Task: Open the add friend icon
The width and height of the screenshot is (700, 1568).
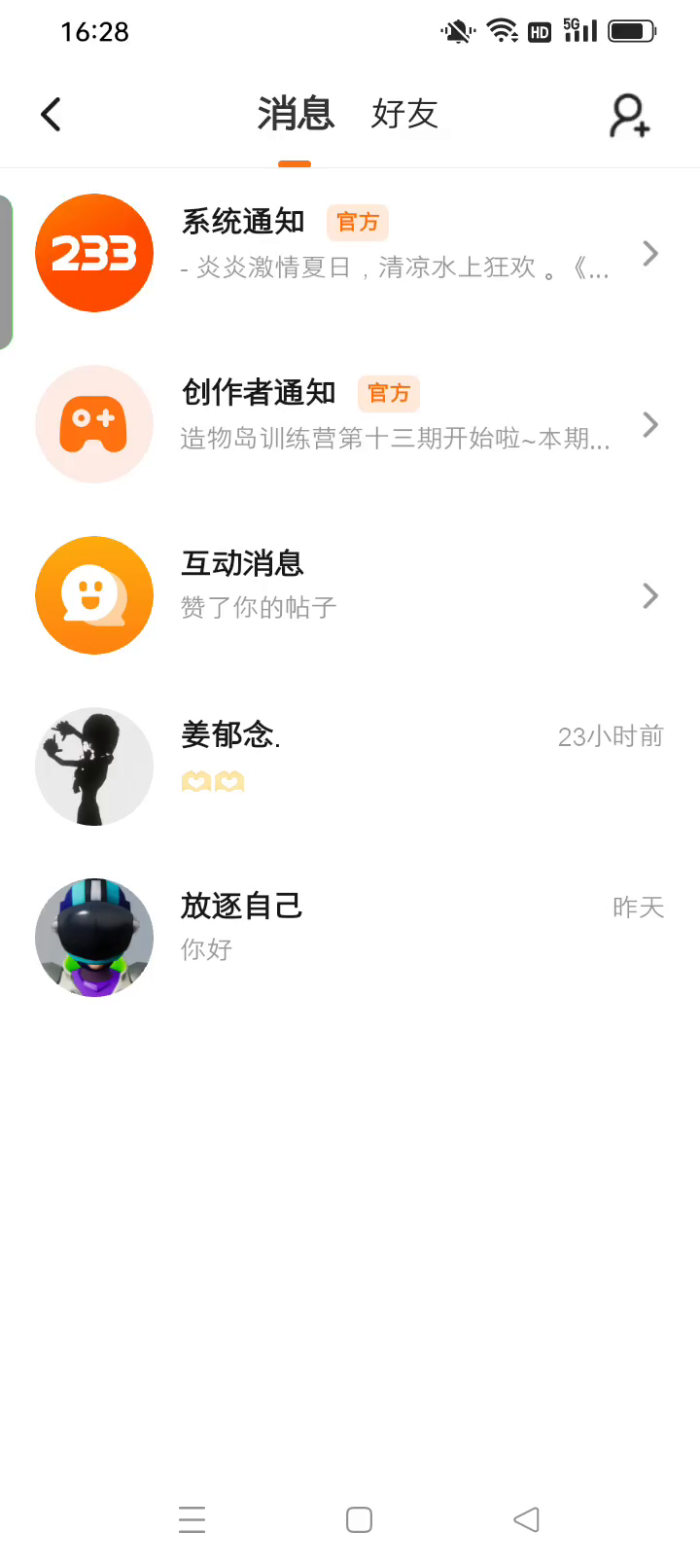Action: pyautogui.click(x=629, y=116)
